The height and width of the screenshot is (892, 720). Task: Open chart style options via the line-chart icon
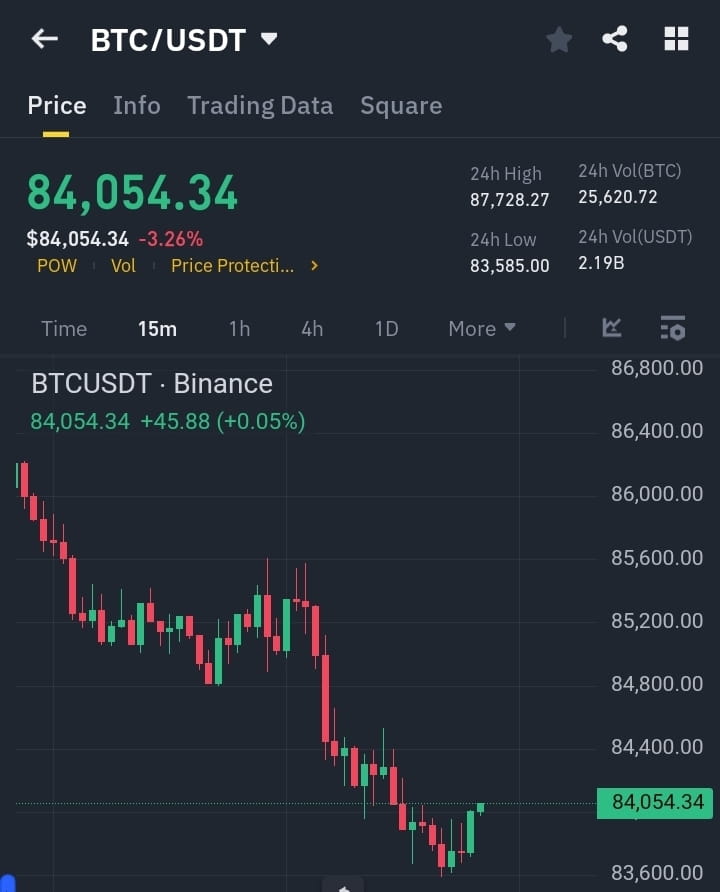tap(611, 328)
